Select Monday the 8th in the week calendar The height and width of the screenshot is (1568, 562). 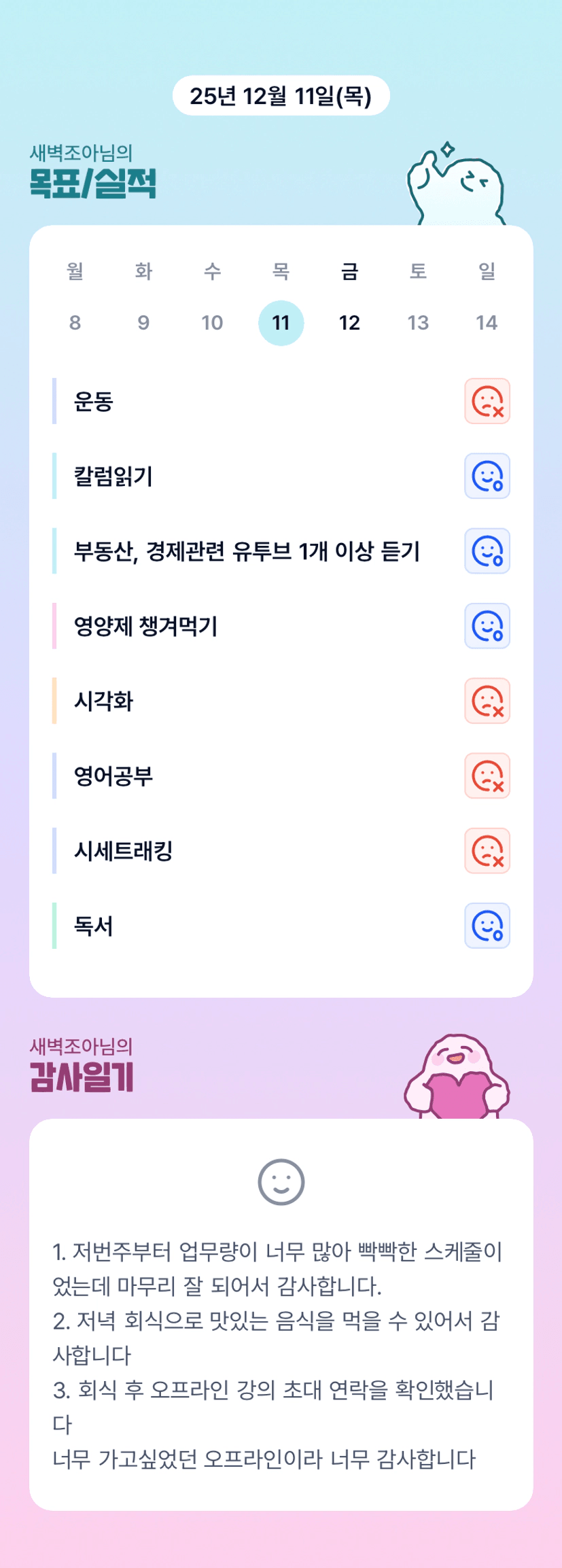click(x=75, y=322)
